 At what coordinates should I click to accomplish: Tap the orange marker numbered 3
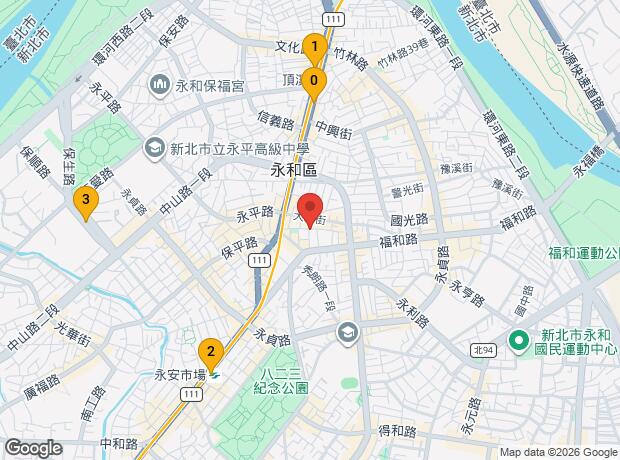[x=86, y=203]
